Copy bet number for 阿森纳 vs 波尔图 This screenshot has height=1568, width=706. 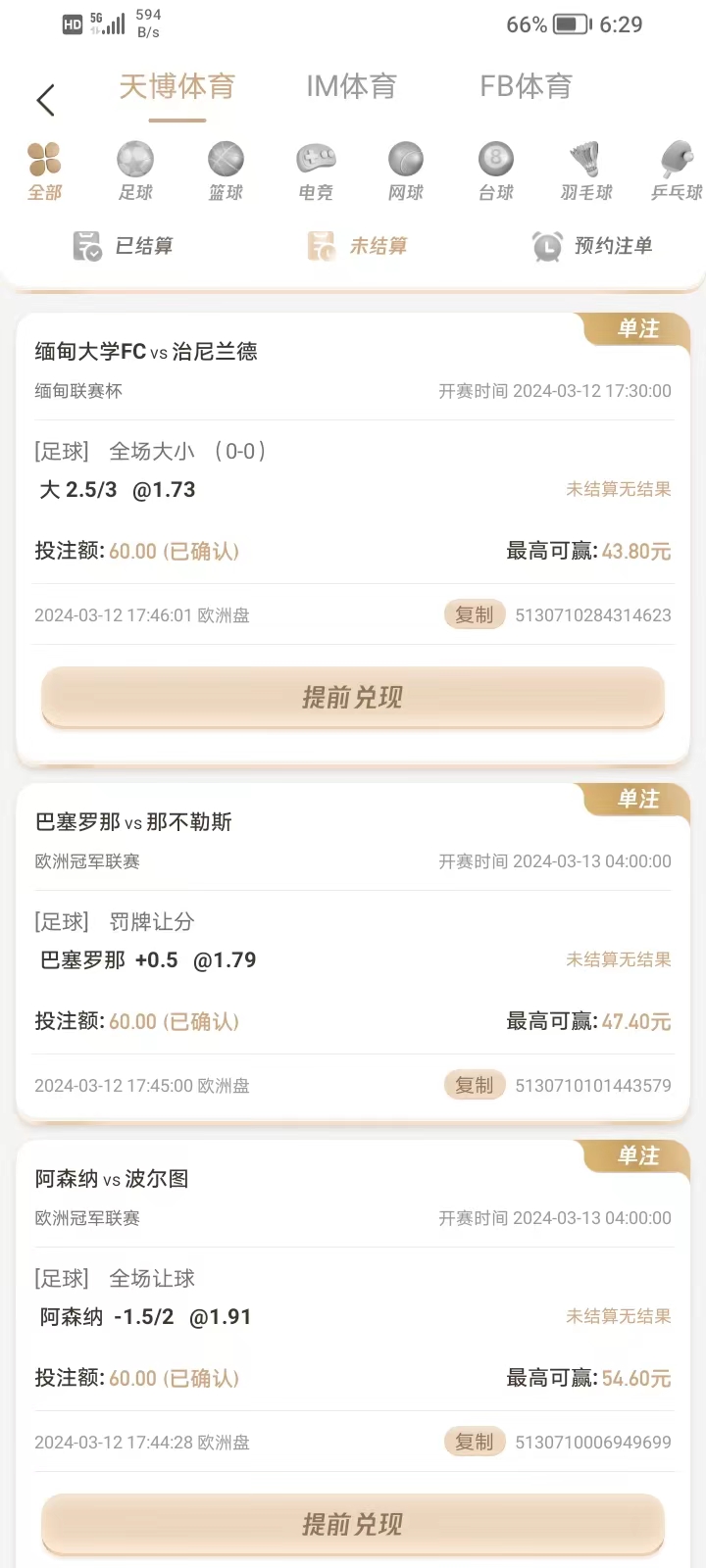coord(475,1443)
